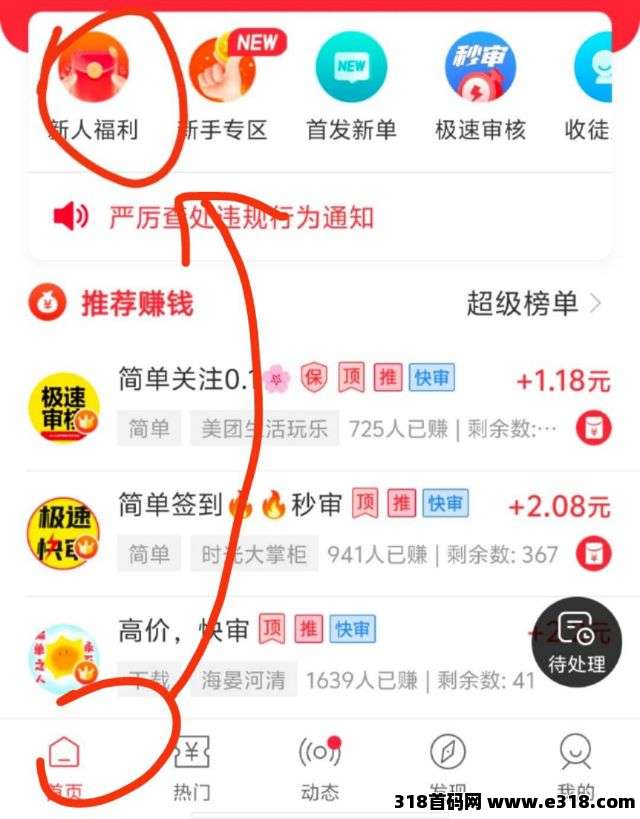Screen dimensions: 640x819
Task: Open the 新手专区 section
Action: [x=222, y=85]
